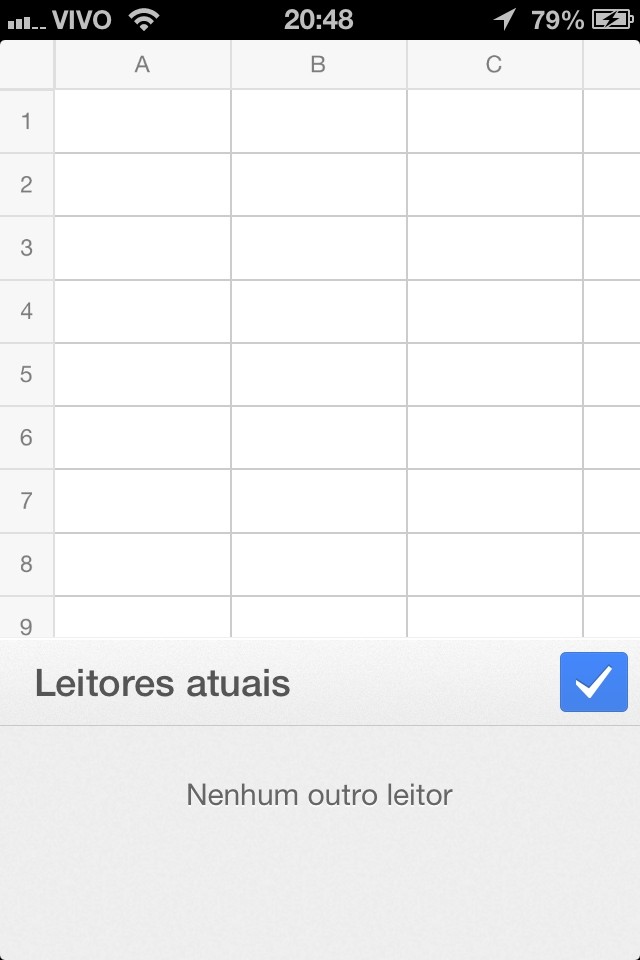Select column C header
Image resolution: width=640 pixels, height=960 pixels.
pos(494,65)
